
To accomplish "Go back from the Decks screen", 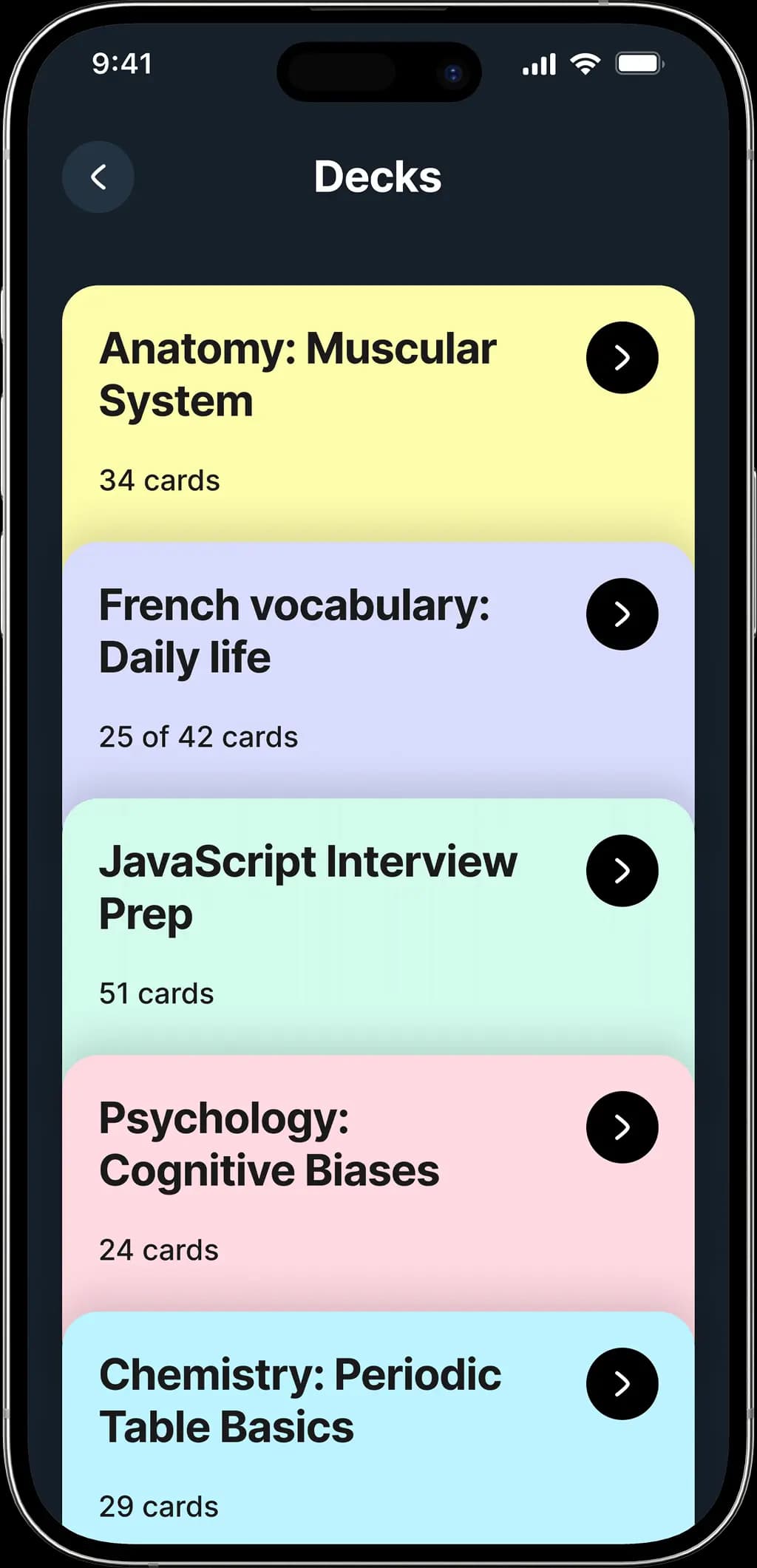I will (x=98, y=177).
